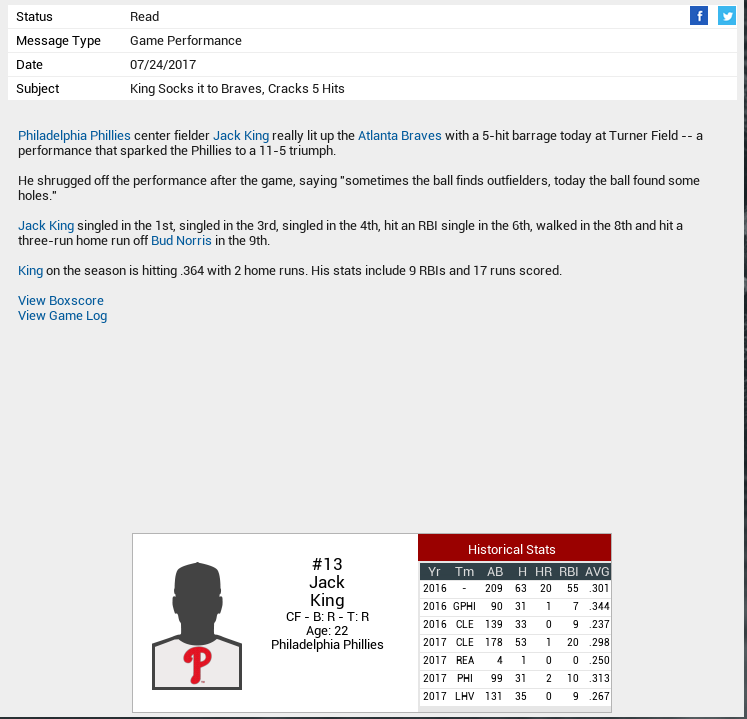This screenshot has width=747, height=719.
Task: Share this message on Facebook
Action: pos(698,16)
